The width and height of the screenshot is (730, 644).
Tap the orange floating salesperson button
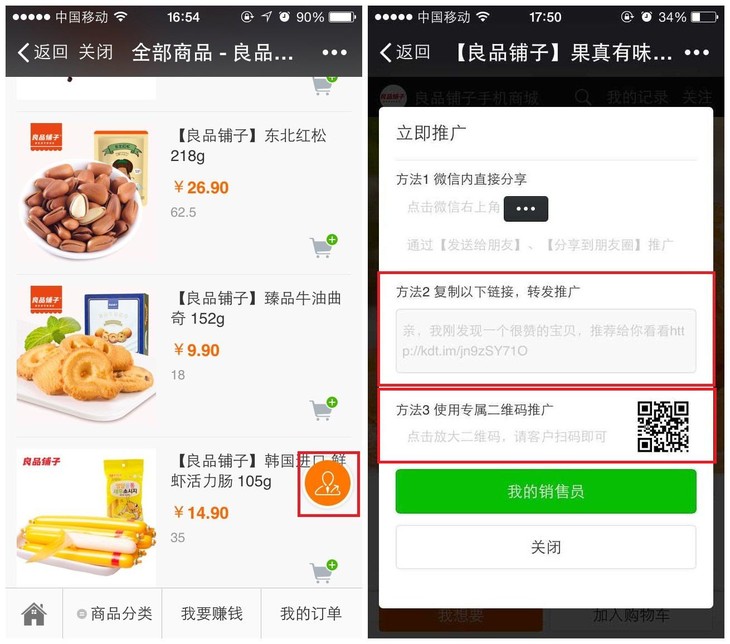coord(329,484)
